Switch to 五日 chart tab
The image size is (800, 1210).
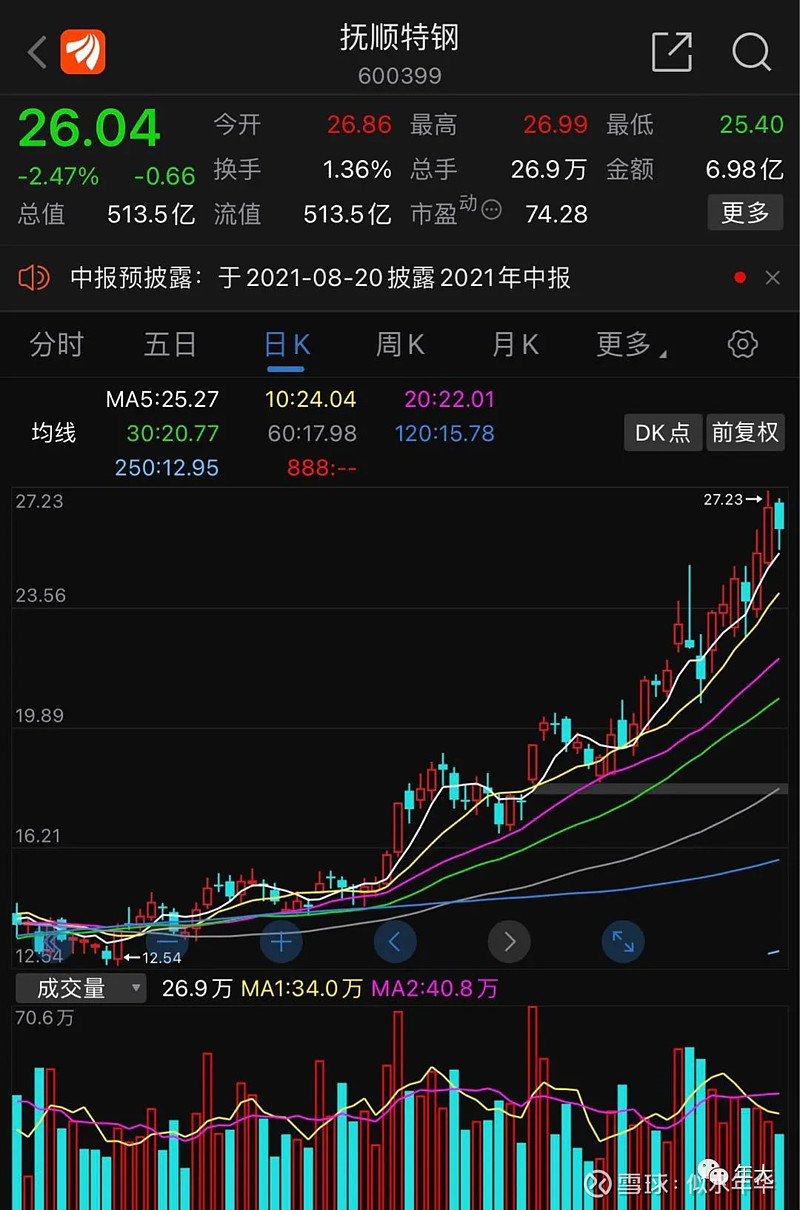click(170, 345)
